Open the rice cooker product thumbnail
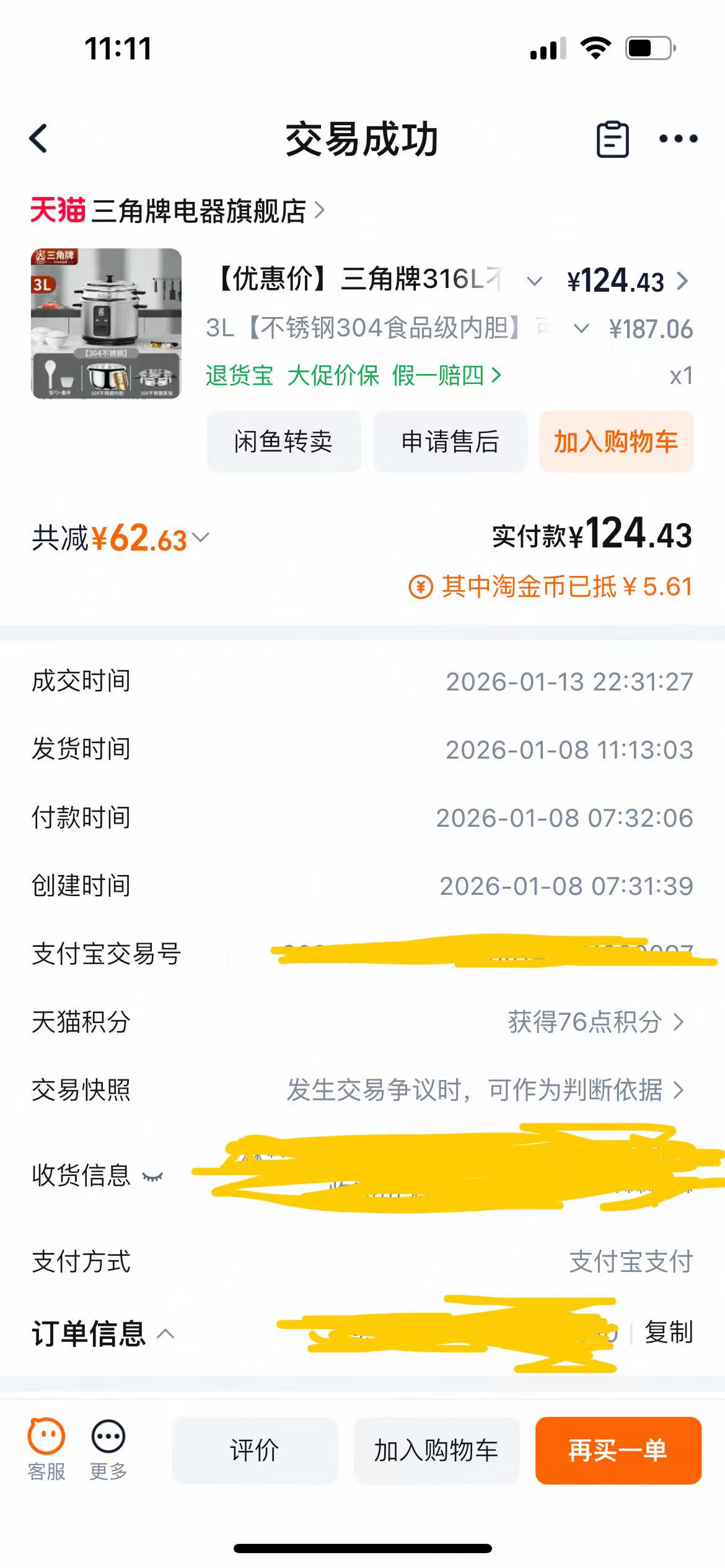Screen dimensions: 725x1568 click(x=106, y=323)
